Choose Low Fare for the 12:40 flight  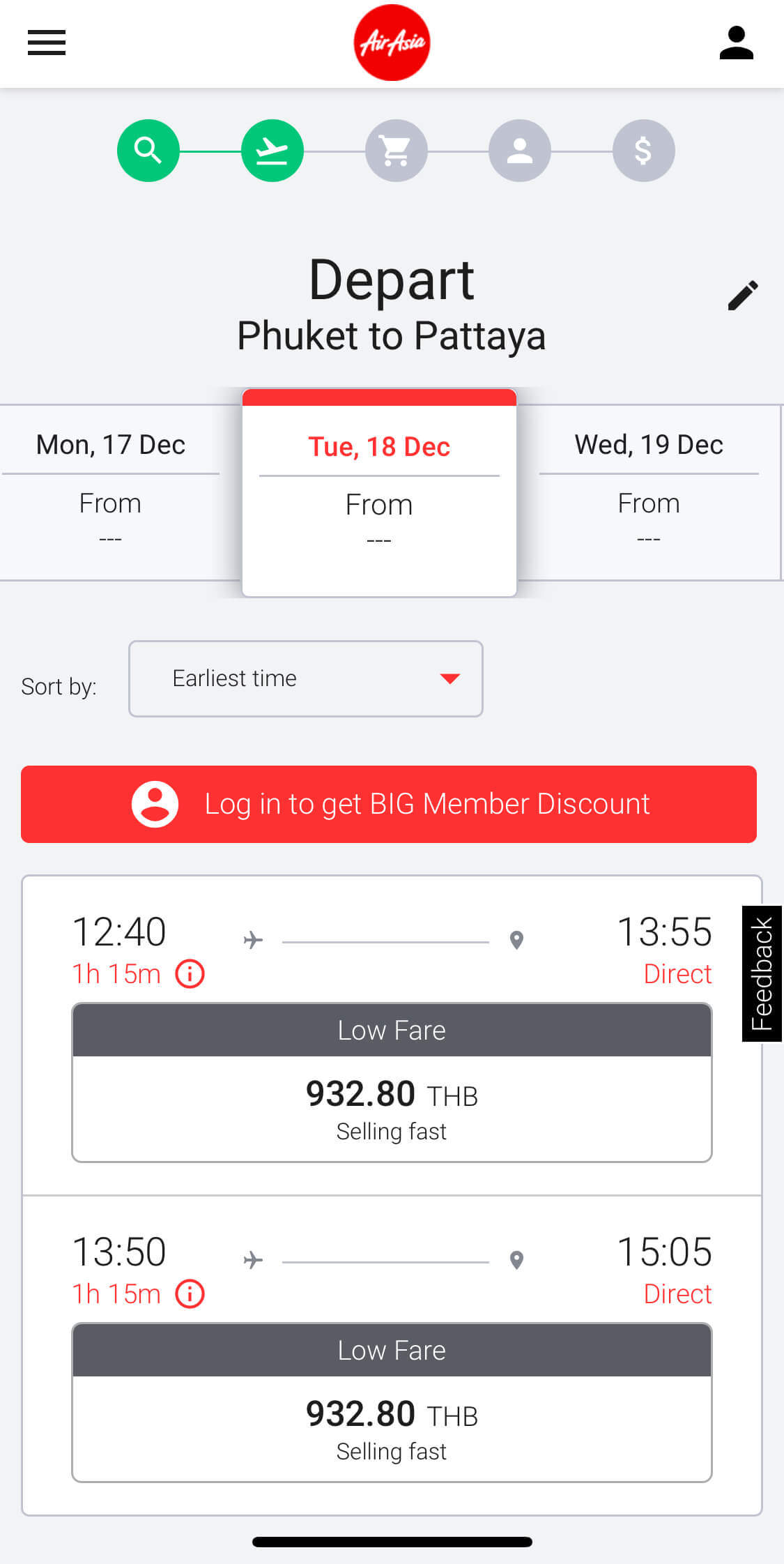[x=392, y=1082]
